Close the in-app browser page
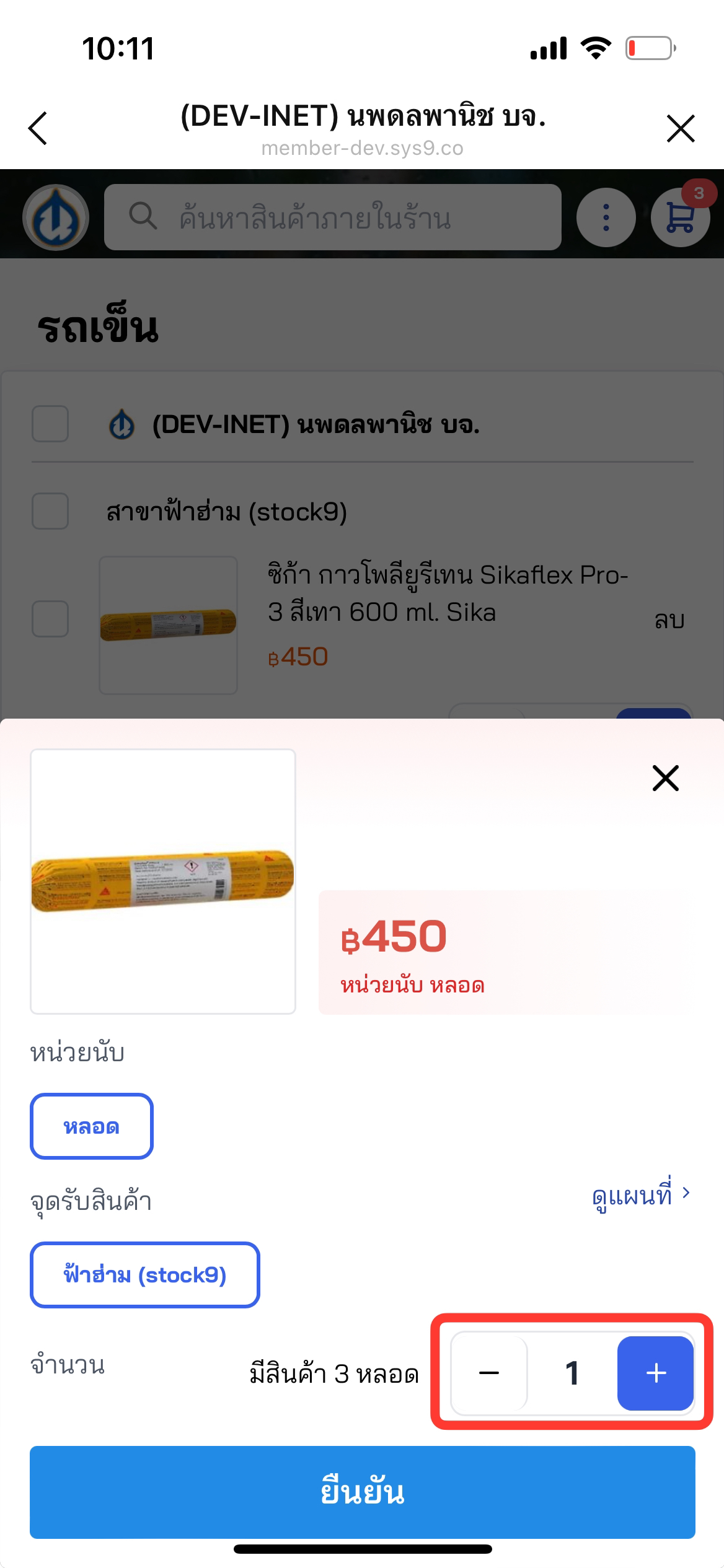This screenshot has height=1568, width=724. (681, 128)
